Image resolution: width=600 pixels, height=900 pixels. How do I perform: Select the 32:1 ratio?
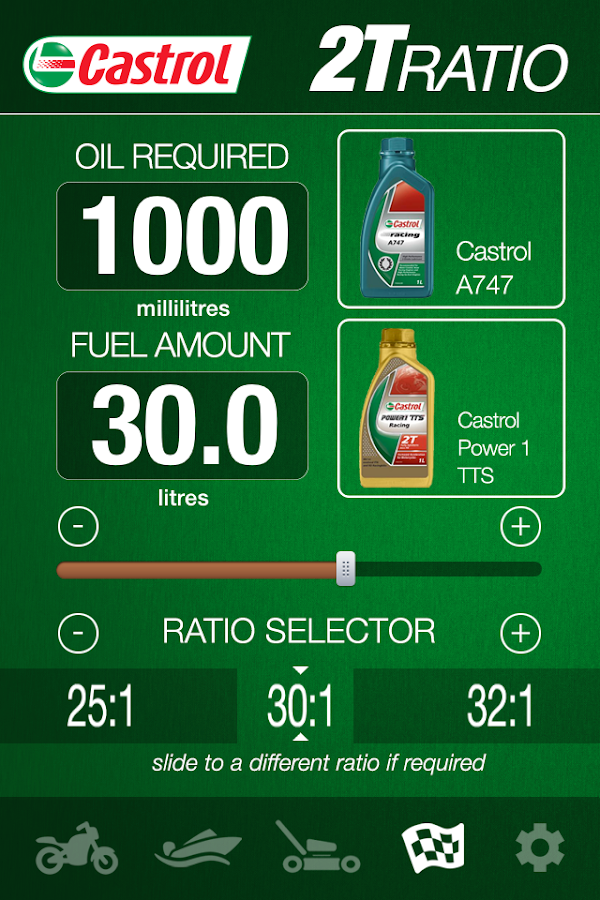tap(500, 707)
